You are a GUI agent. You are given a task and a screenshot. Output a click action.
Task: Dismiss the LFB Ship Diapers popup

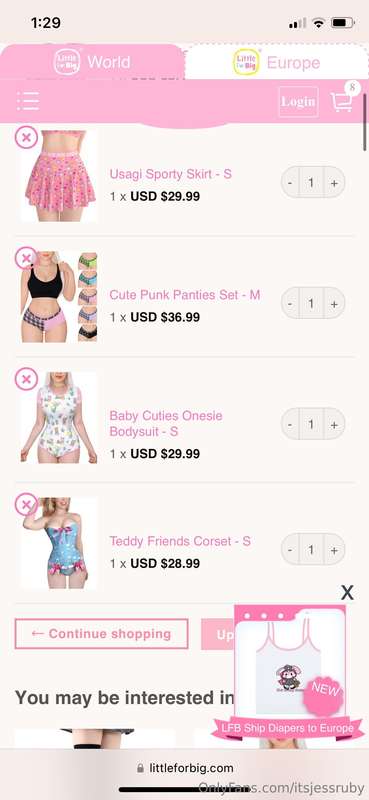tap(347, 592)
